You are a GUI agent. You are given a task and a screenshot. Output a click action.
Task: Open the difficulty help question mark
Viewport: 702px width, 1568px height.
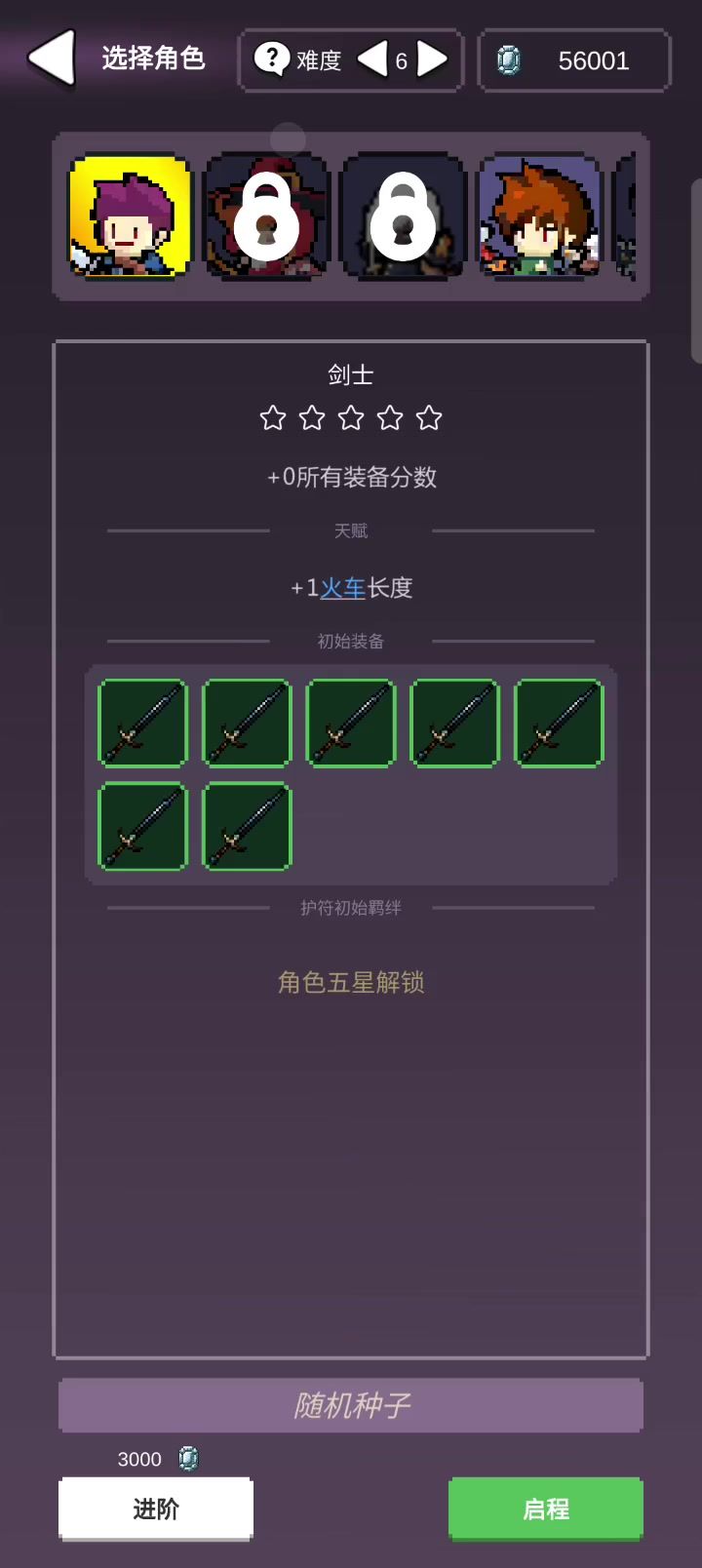(x=271, y=59)
